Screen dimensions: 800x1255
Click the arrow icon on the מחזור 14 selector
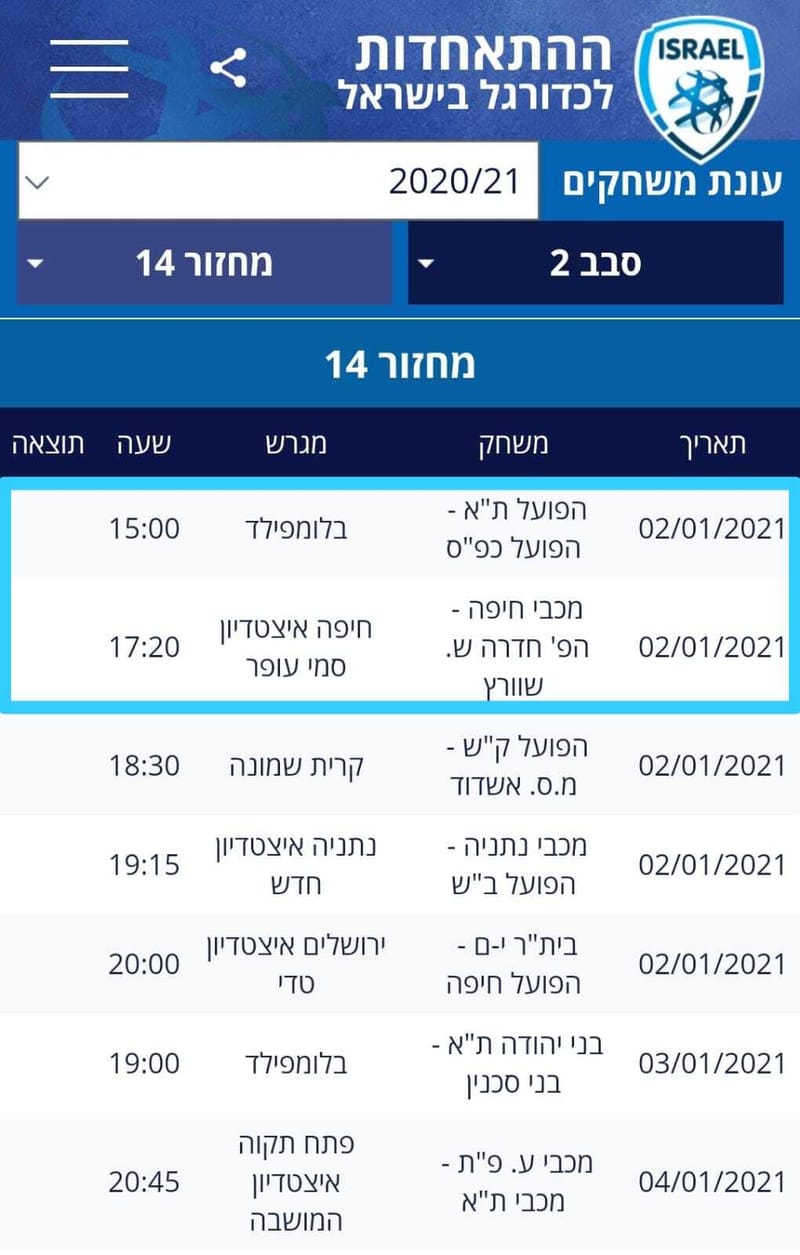37,264
